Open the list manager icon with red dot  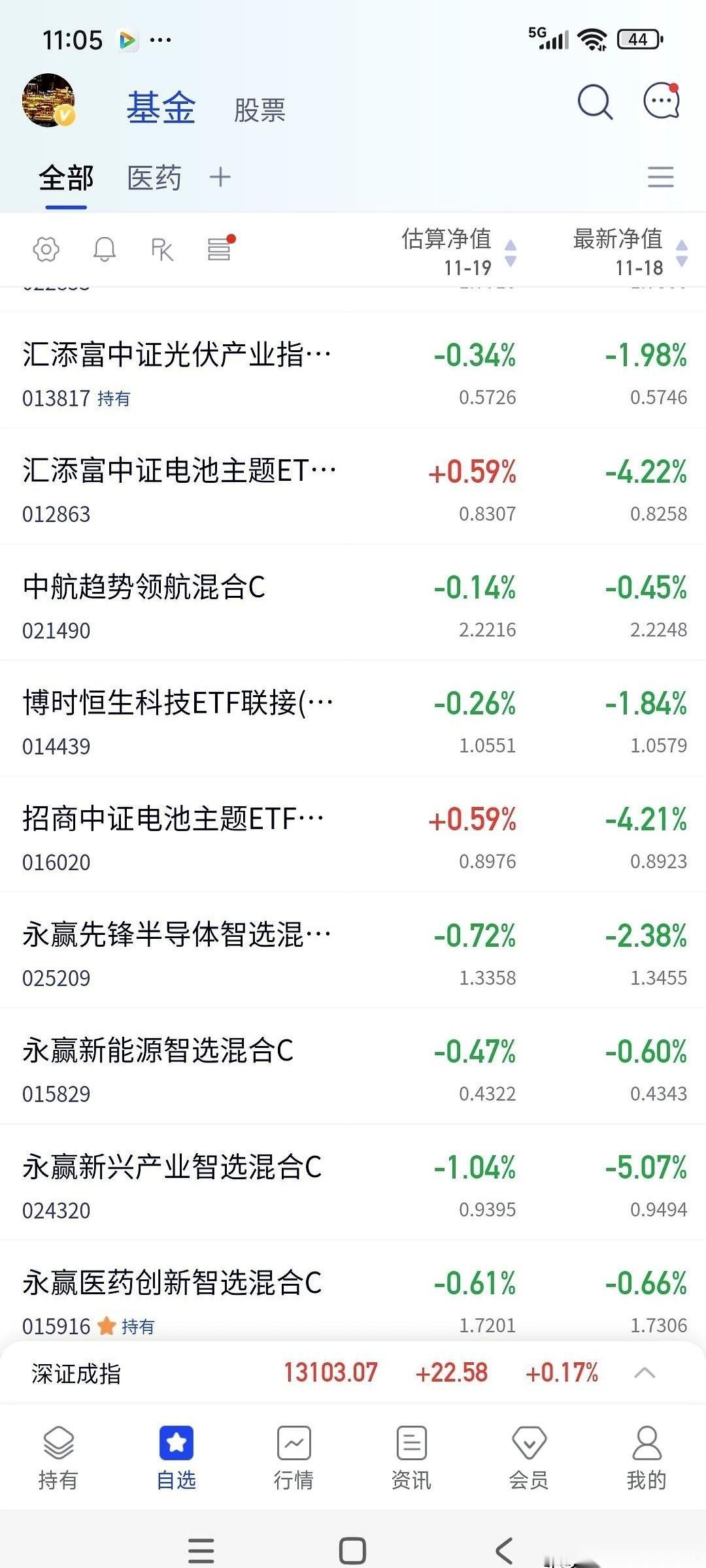[220, 249]
